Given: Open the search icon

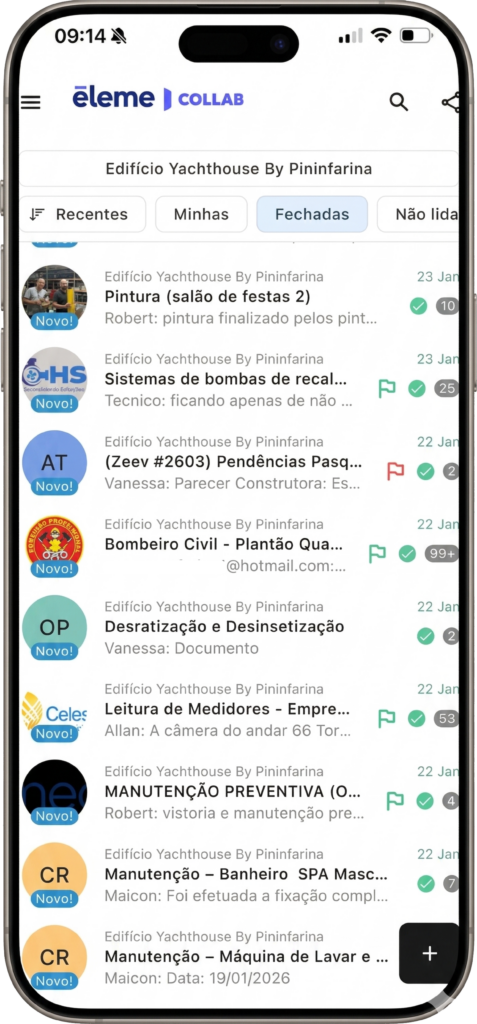Looking at the screenshot, I should pyautogui.click(x=399, y=101).
